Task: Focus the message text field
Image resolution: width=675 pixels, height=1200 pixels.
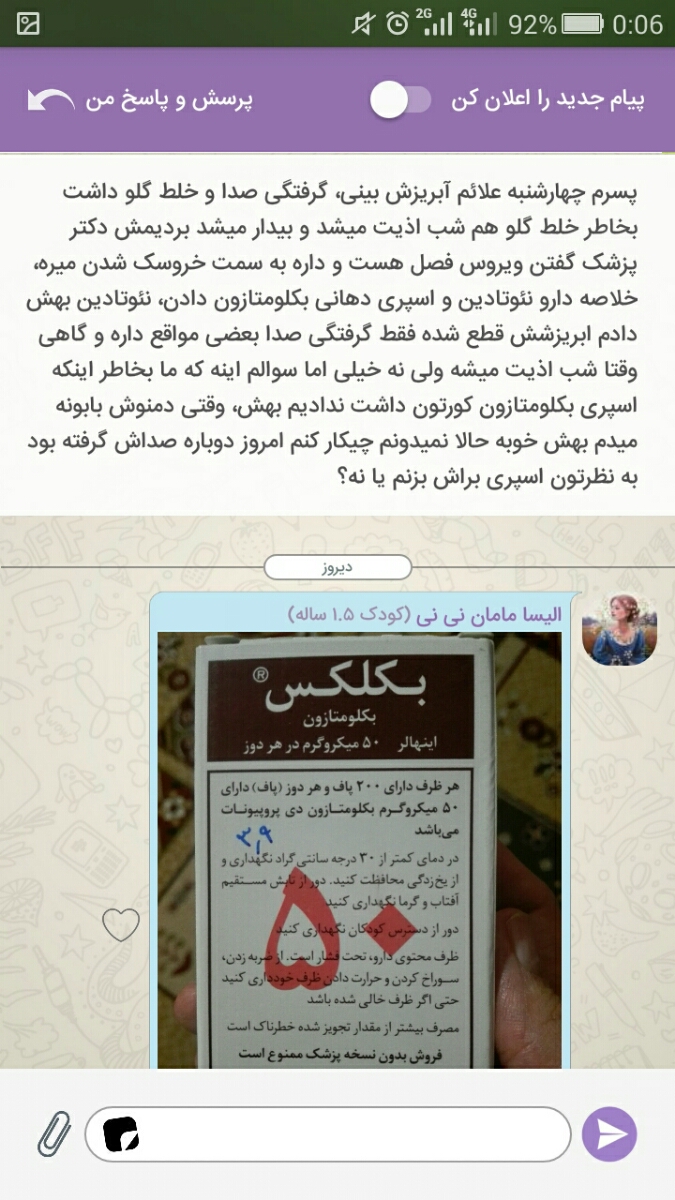Action: [x=330, y=1134]
